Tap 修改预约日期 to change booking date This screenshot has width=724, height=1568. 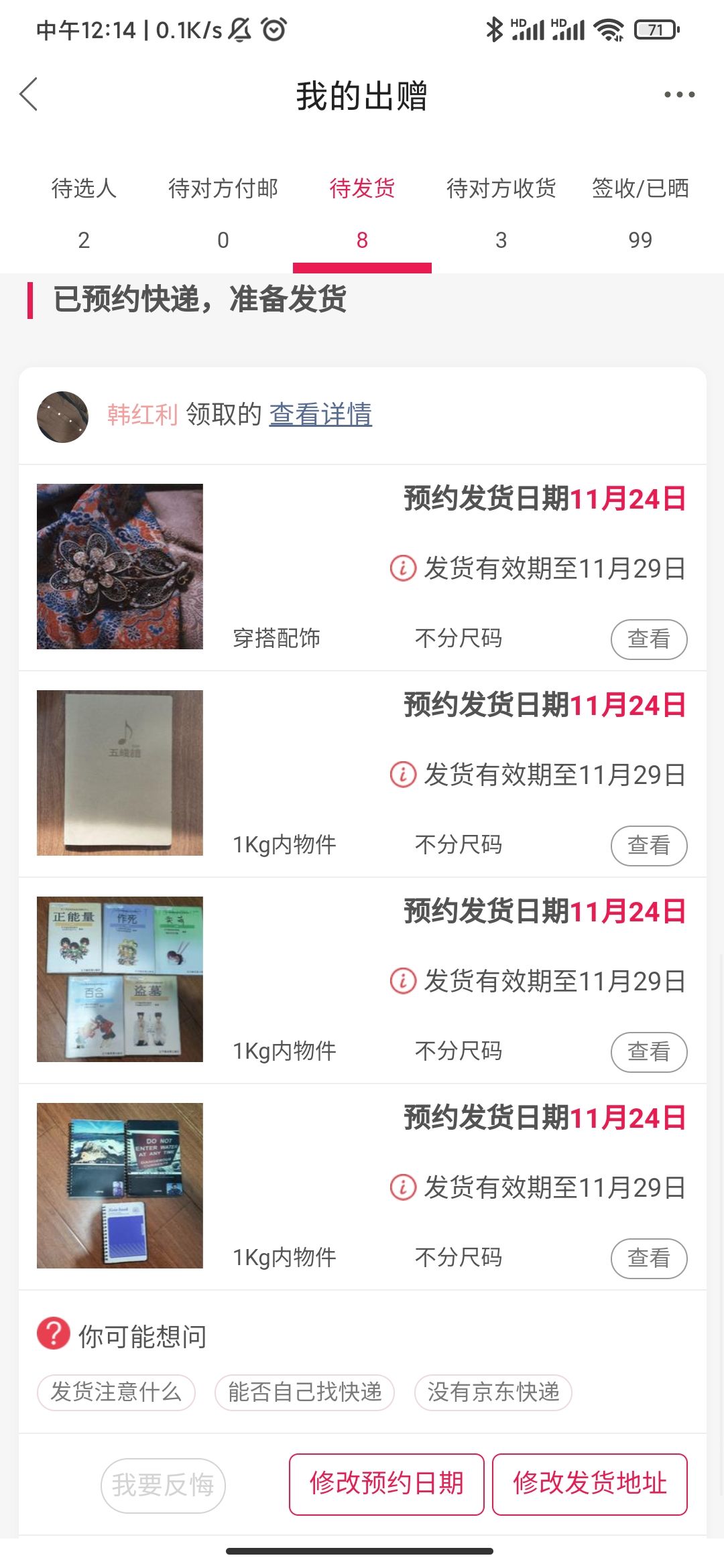(387, 1484)
